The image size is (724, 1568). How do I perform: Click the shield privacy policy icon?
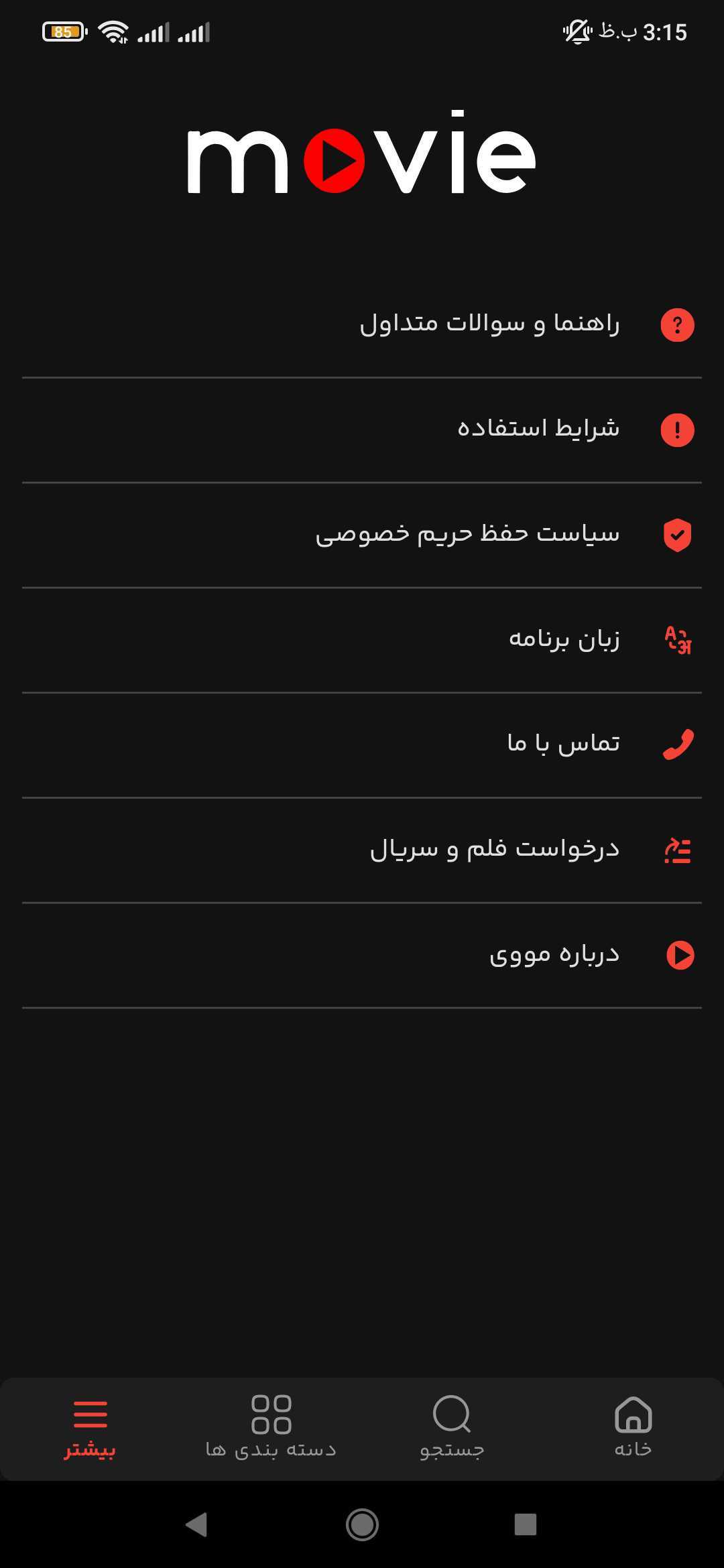tap(677, 535)
